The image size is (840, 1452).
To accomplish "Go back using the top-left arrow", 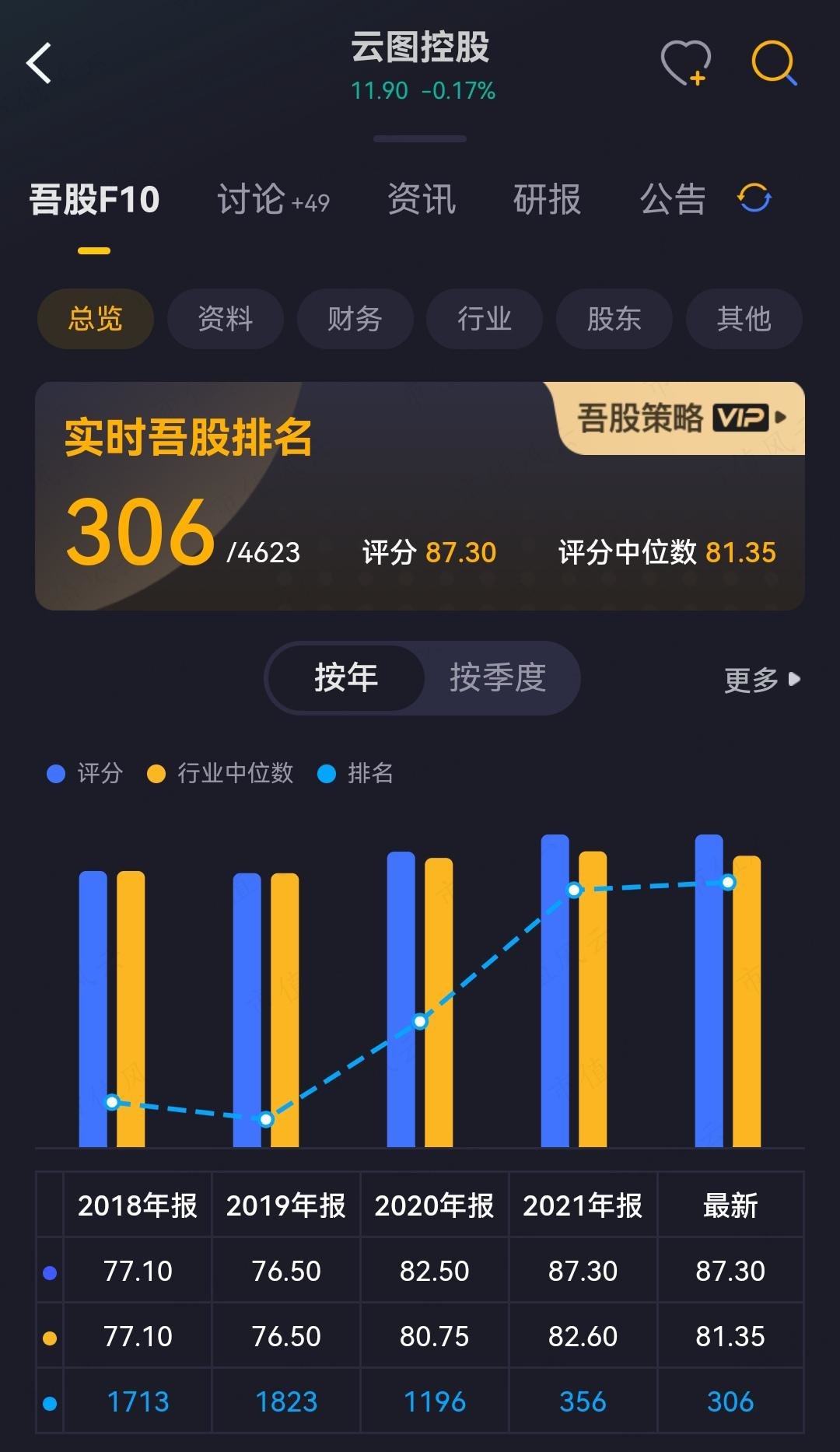I will click(x=39, y=63).
